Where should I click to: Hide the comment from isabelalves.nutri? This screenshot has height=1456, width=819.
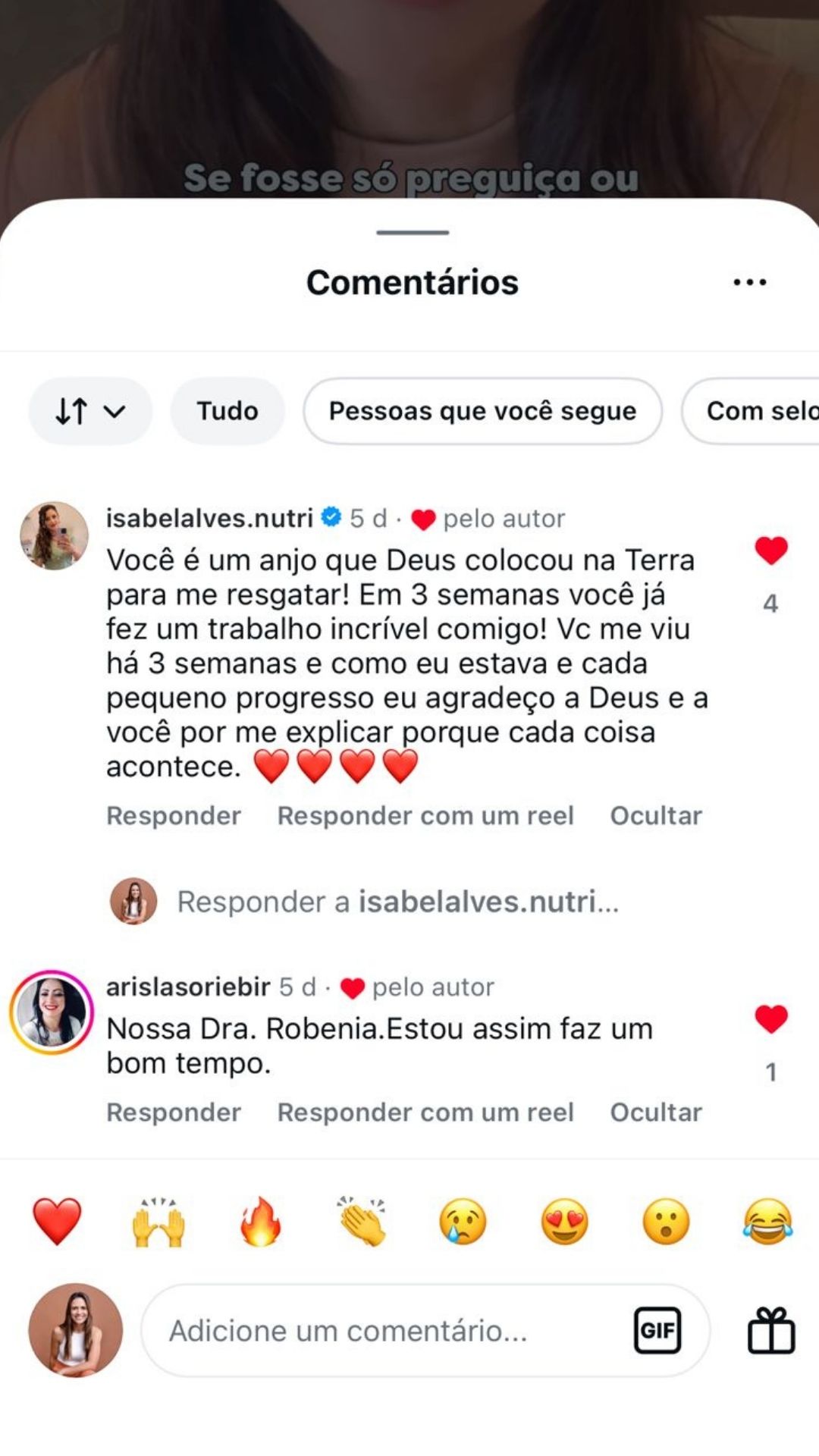(x=656, y=816)
